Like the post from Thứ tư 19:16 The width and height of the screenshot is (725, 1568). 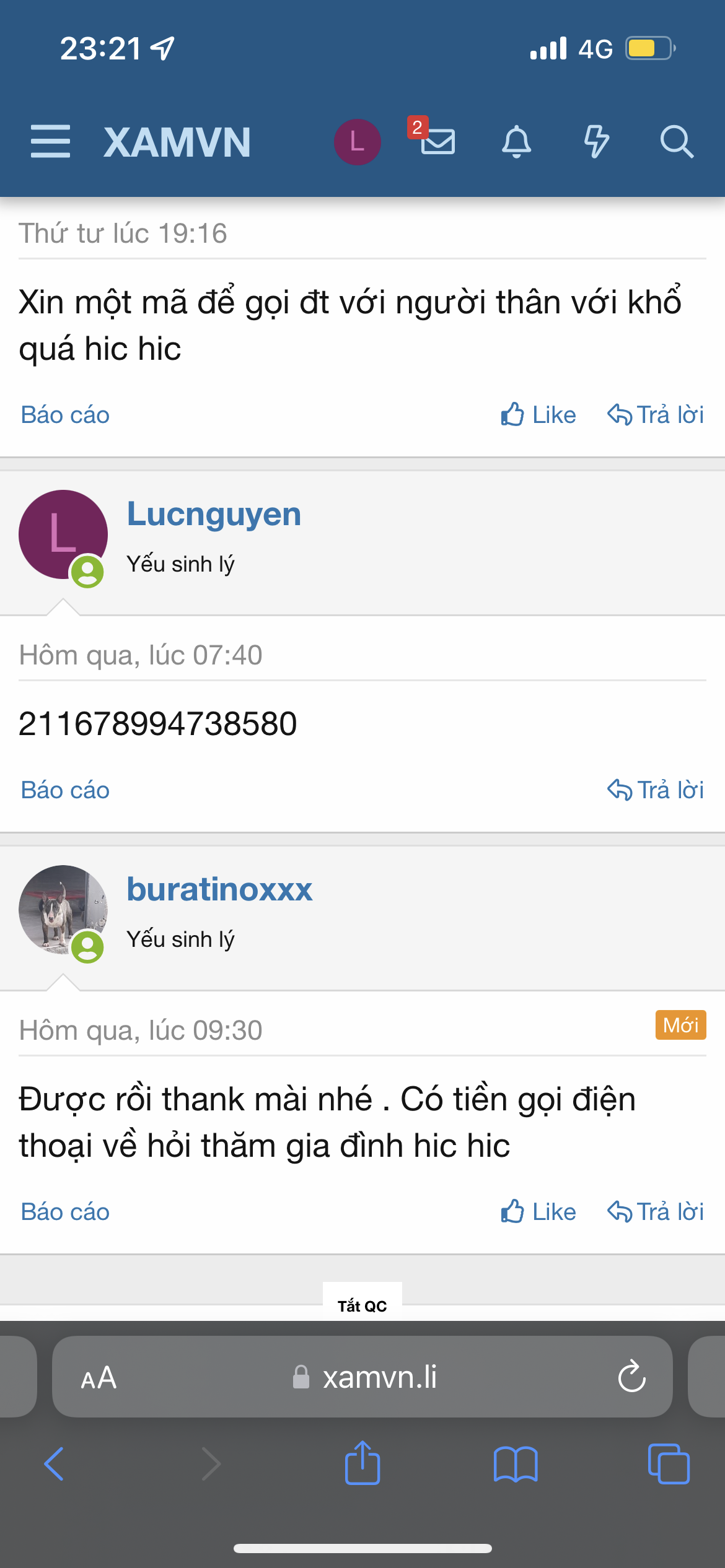tap(538, 415)
